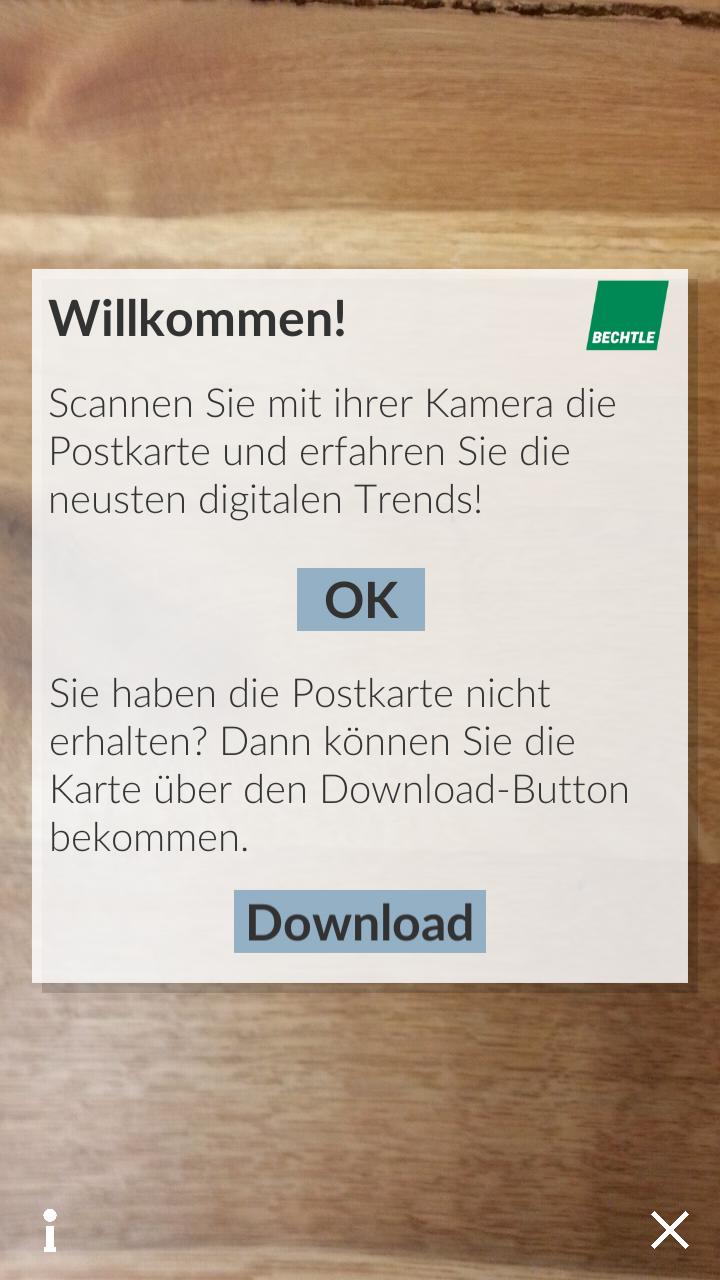Open the info icon
Image resolution: width=720 pixels, height=1280 pixels.
pyautogui.click(x=50, y=1230)
